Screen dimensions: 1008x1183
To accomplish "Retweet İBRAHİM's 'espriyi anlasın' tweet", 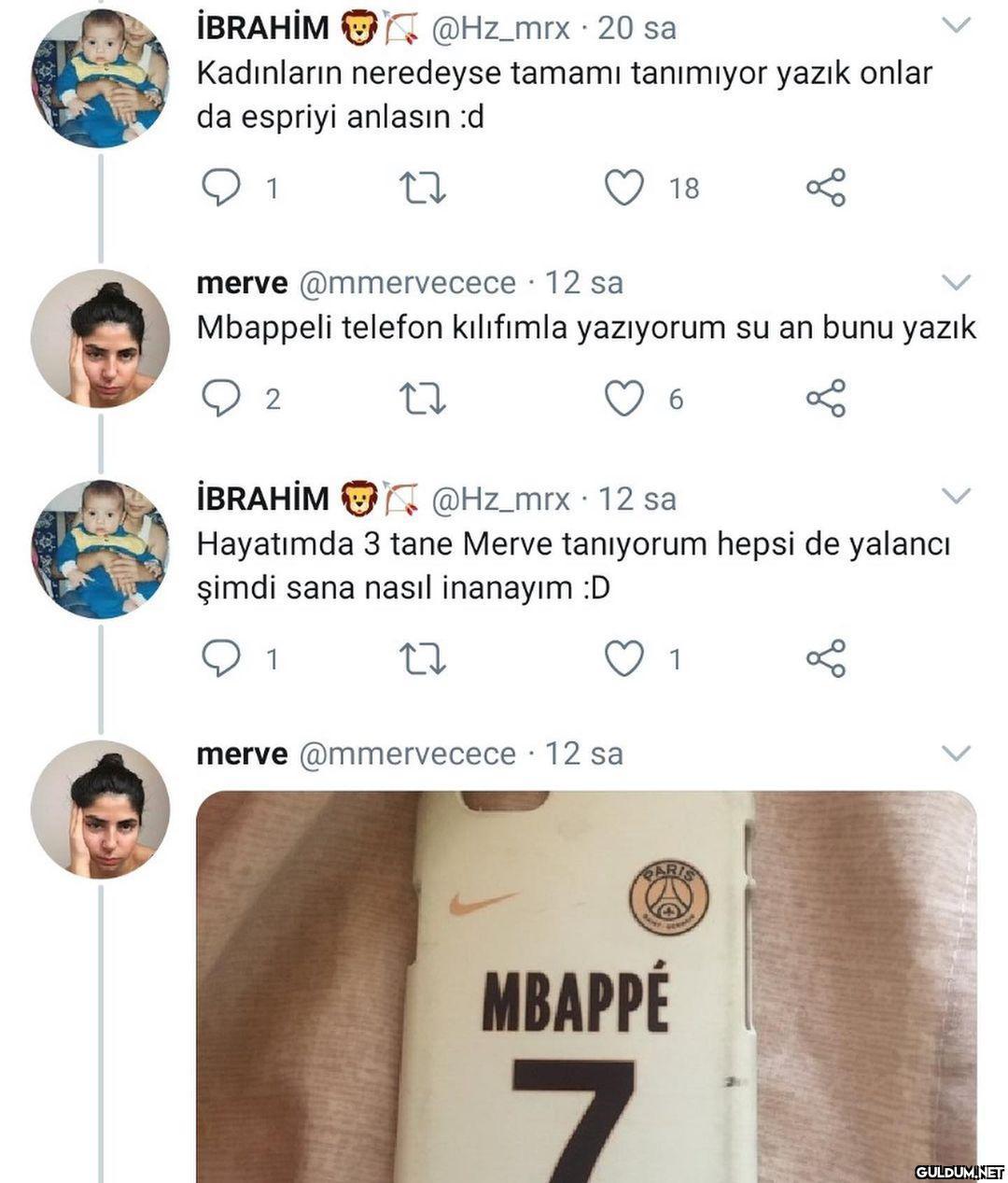I will coord(422,188).
